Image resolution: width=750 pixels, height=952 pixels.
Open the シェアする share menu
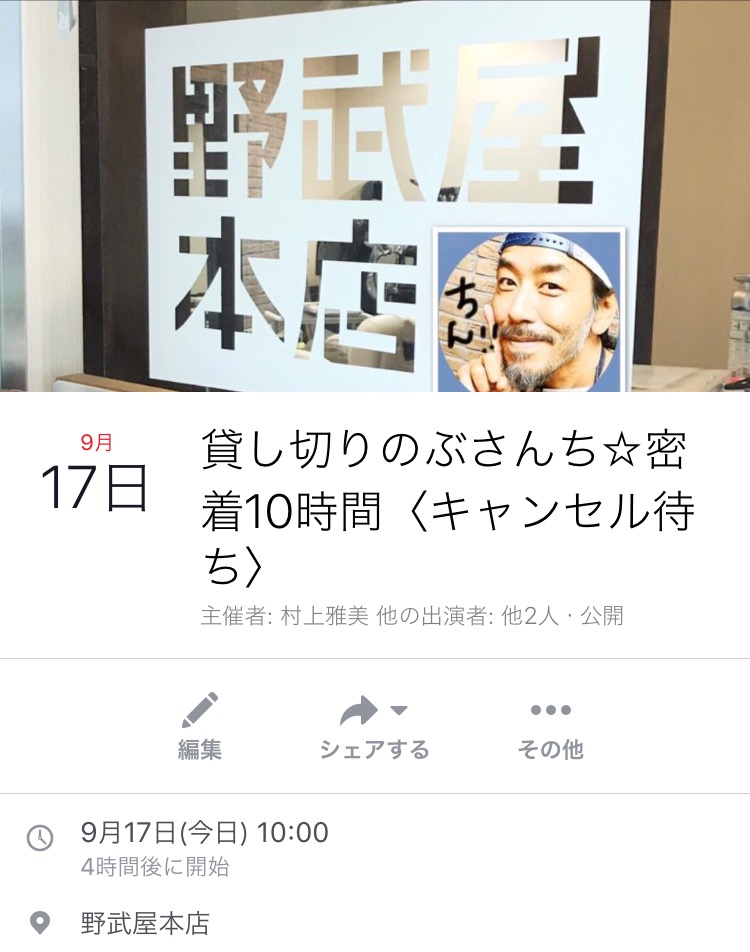tap(374, 727)
